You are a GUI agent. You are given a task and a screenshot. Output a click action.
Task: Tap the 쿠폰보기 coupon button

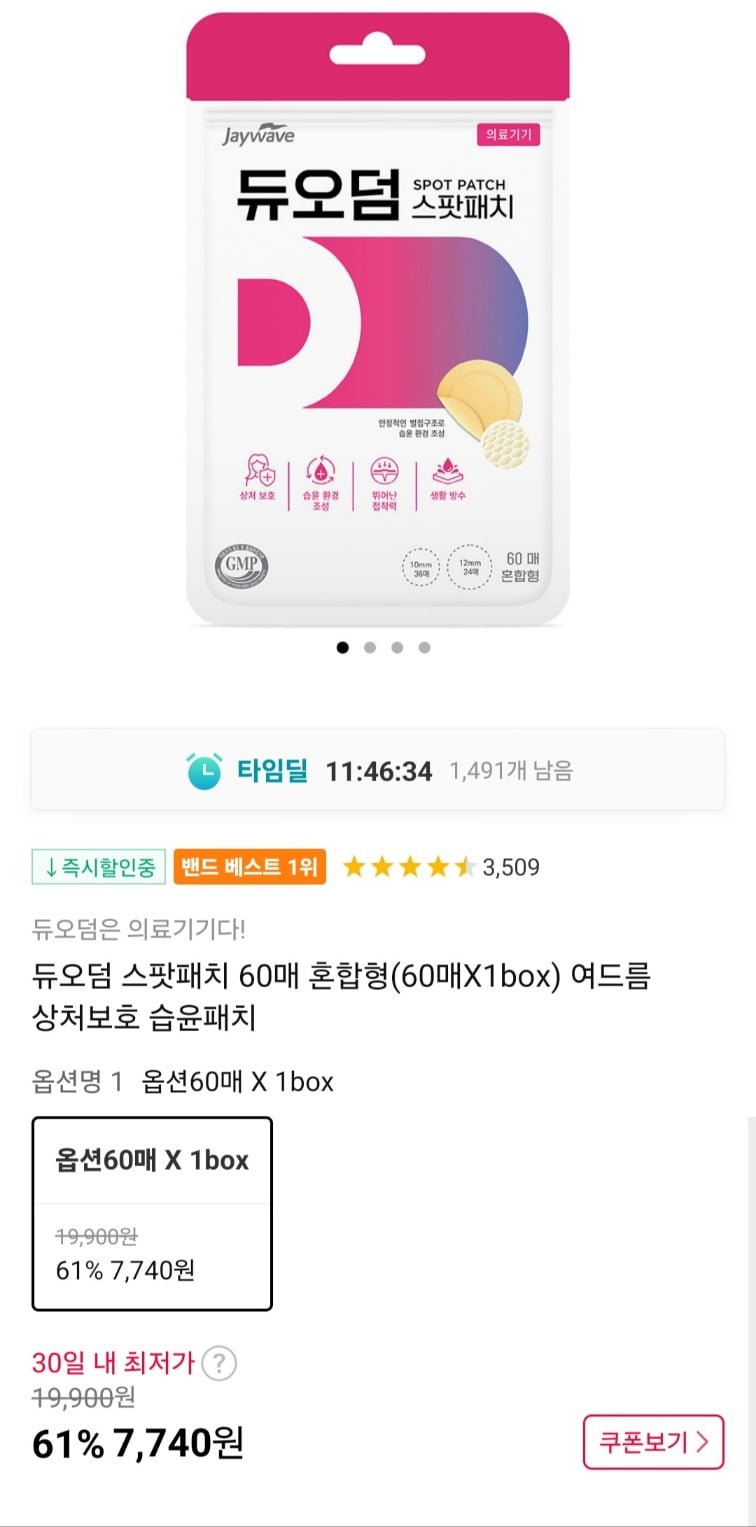pyautogui.click(x=653, y=1442)
